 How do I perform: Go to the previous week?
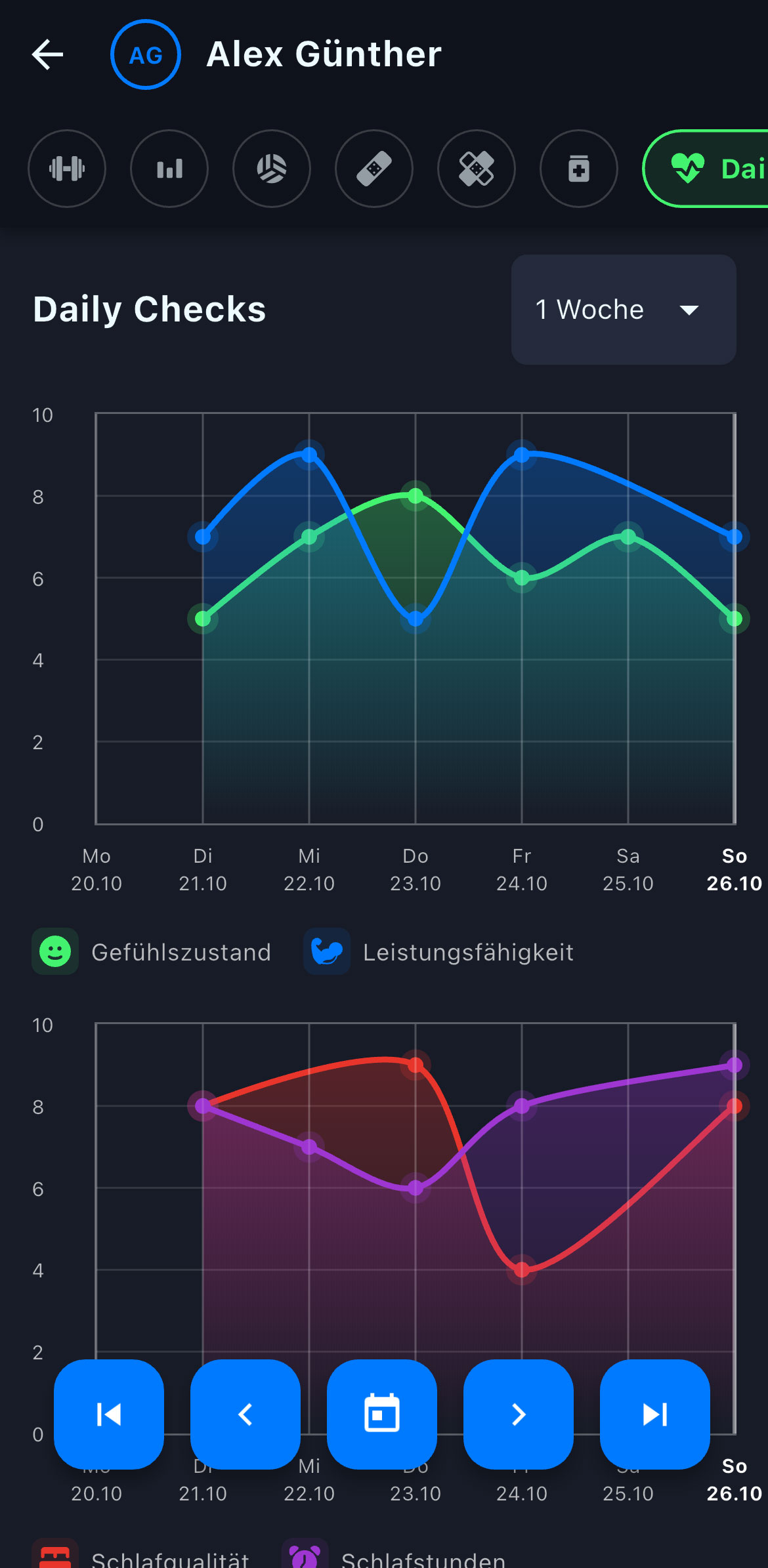(x=245, y=1414)
